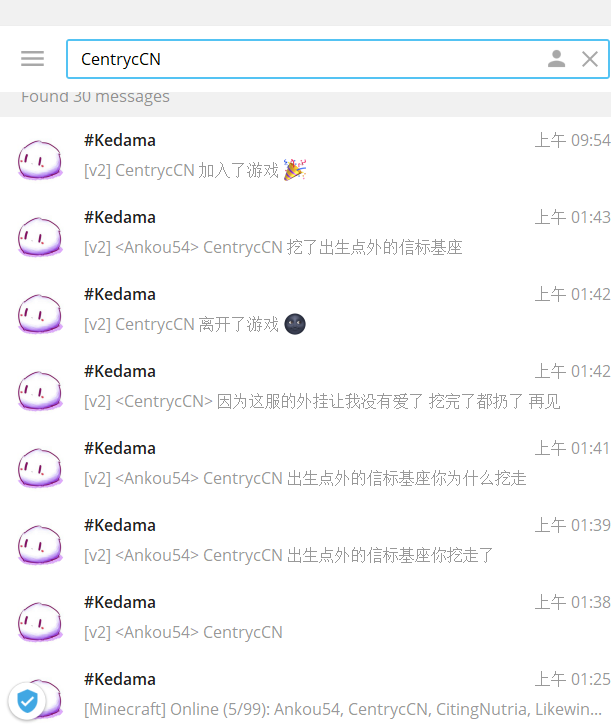
Task: Tap the CentrycCN search field
Action: 300,59
